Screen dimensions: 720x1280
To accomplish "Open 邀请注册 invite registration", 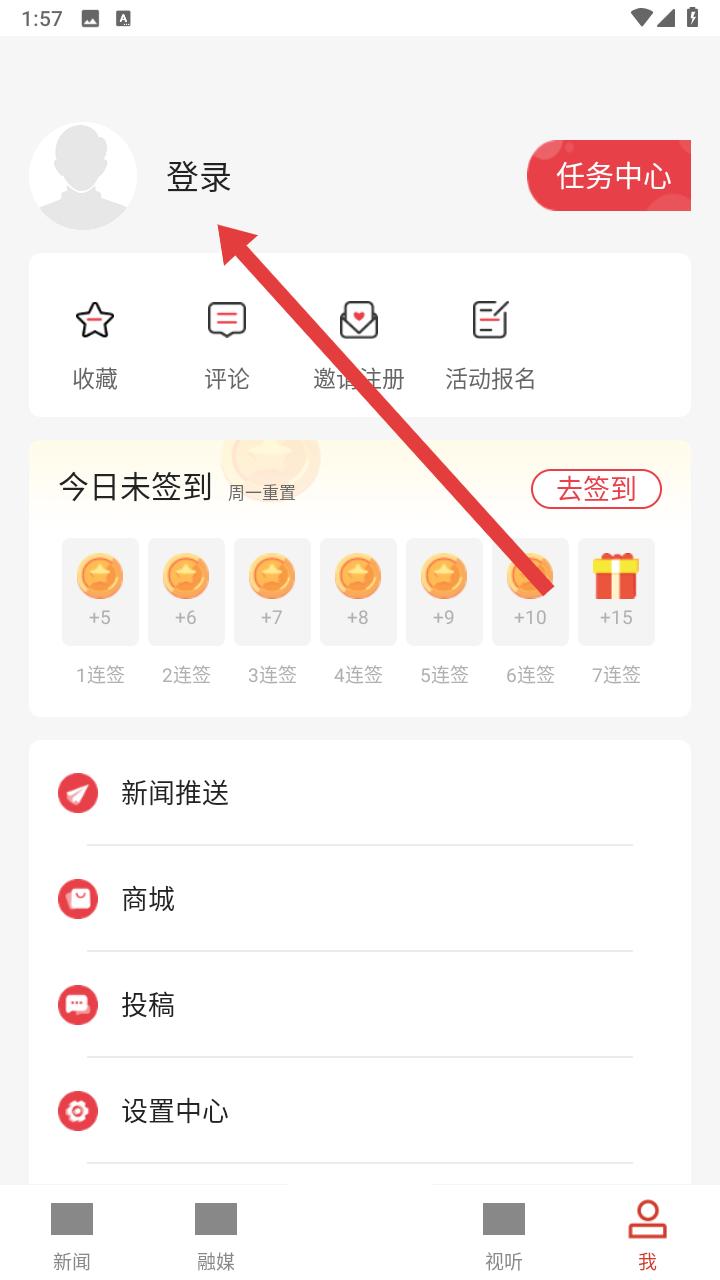I will tap(359, 346).
